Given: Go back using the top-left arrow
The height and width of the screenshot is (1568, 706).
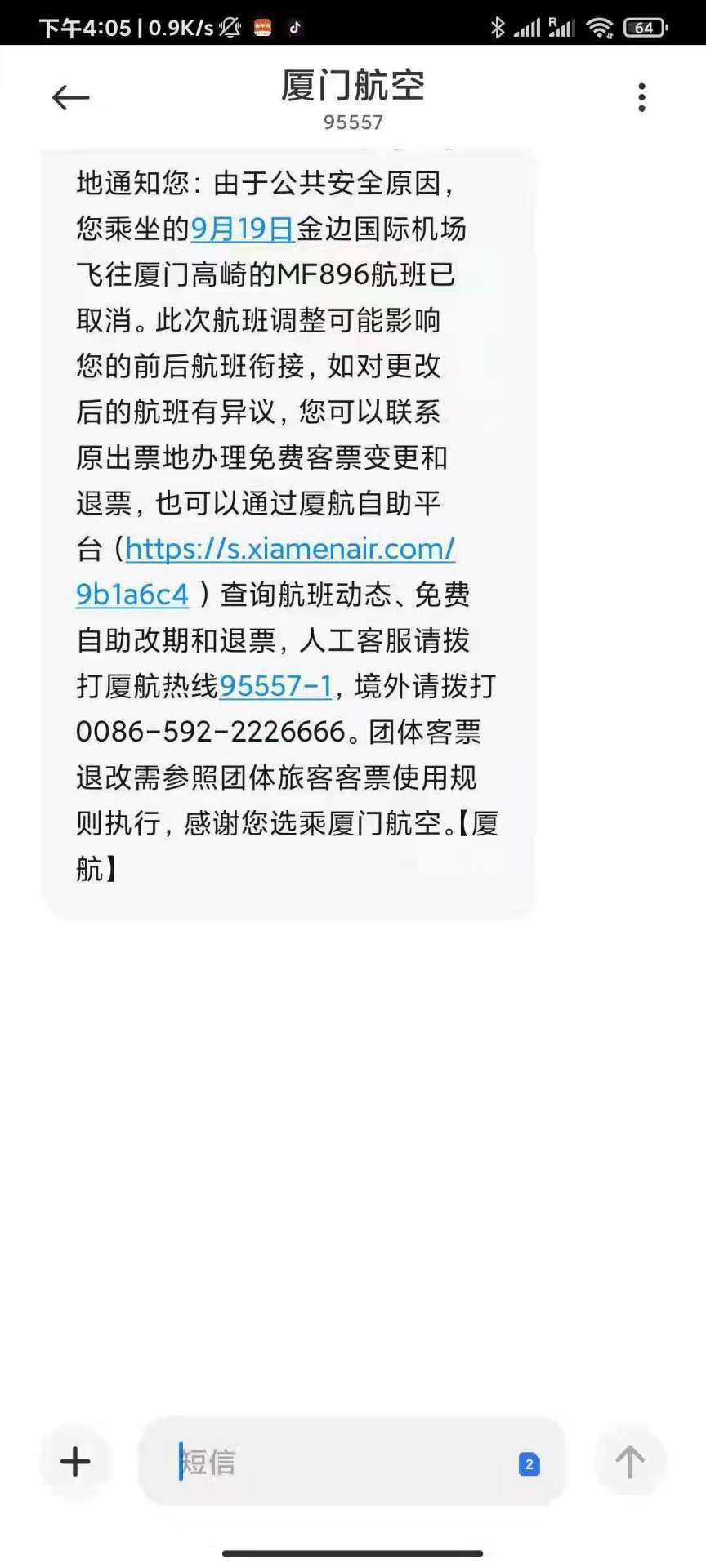Looking at the screenshot, I should click(70, 98).
